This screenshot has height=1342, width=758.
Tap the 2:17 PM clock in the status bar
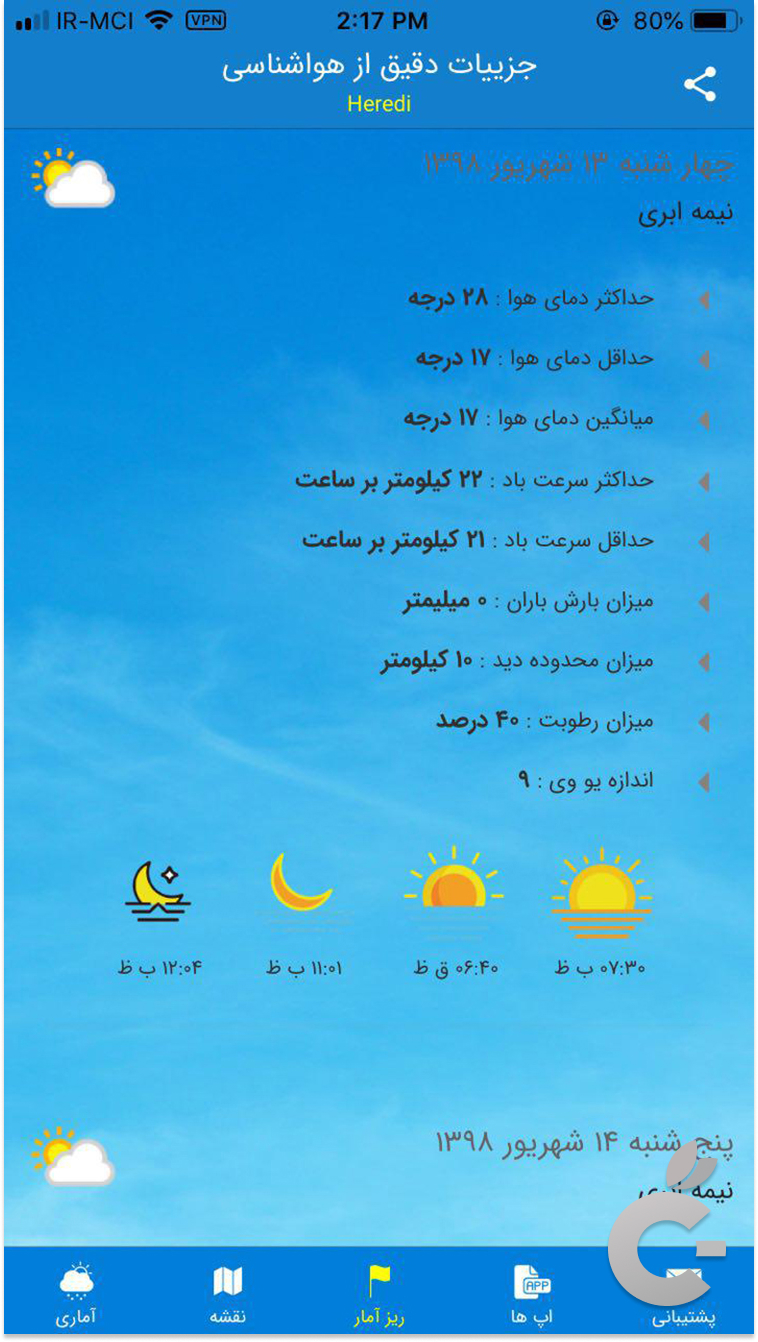tap(380, 20)
